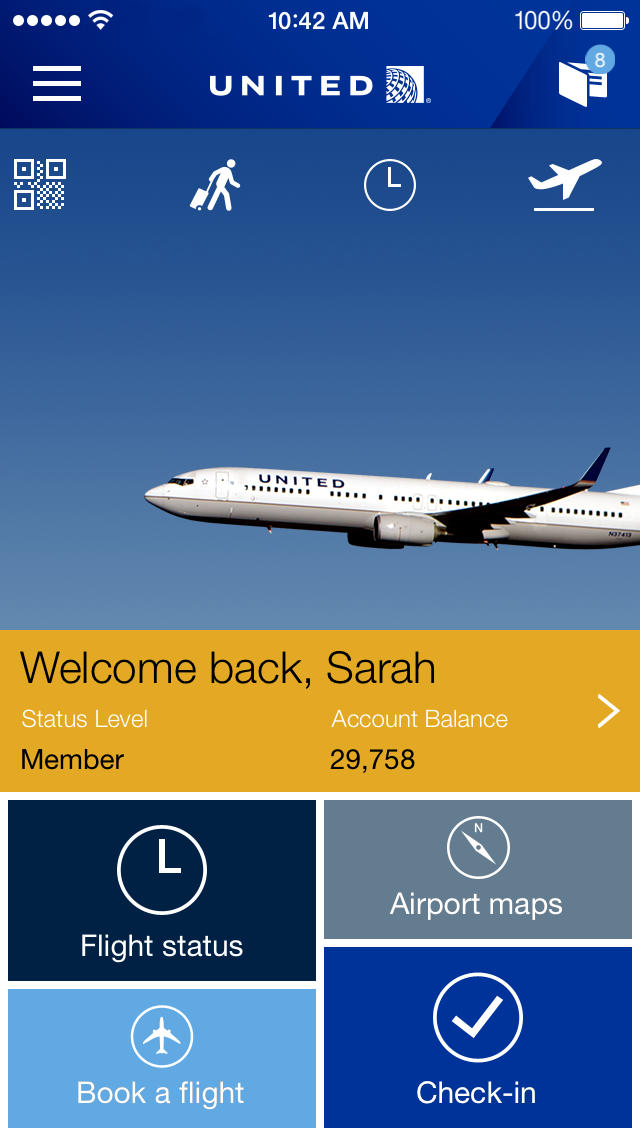Select the Book a flight tile
The image size is (640, 1136).
(162, 1058)
